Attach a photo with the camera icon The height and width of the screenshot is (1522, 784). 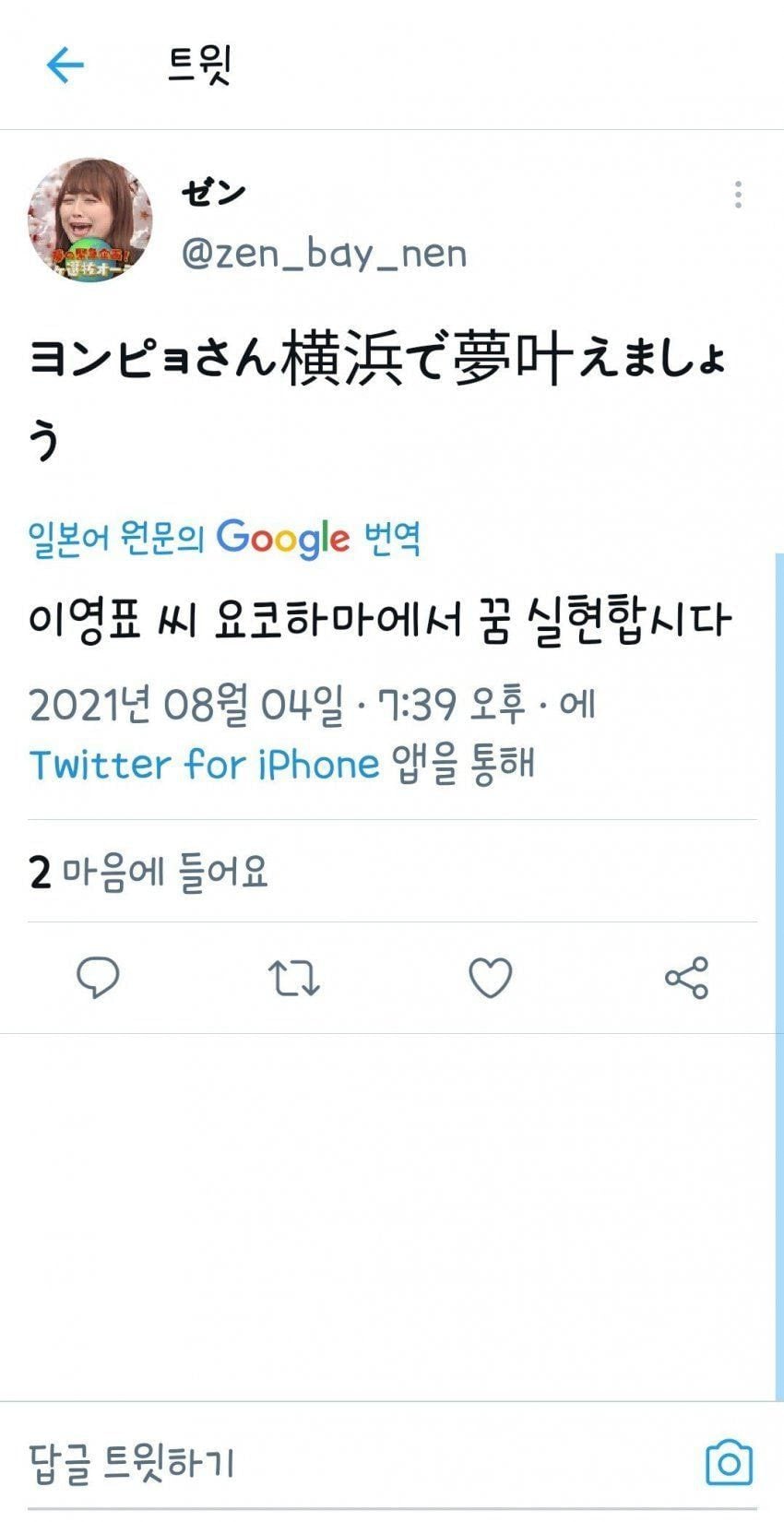(729, 1463)
